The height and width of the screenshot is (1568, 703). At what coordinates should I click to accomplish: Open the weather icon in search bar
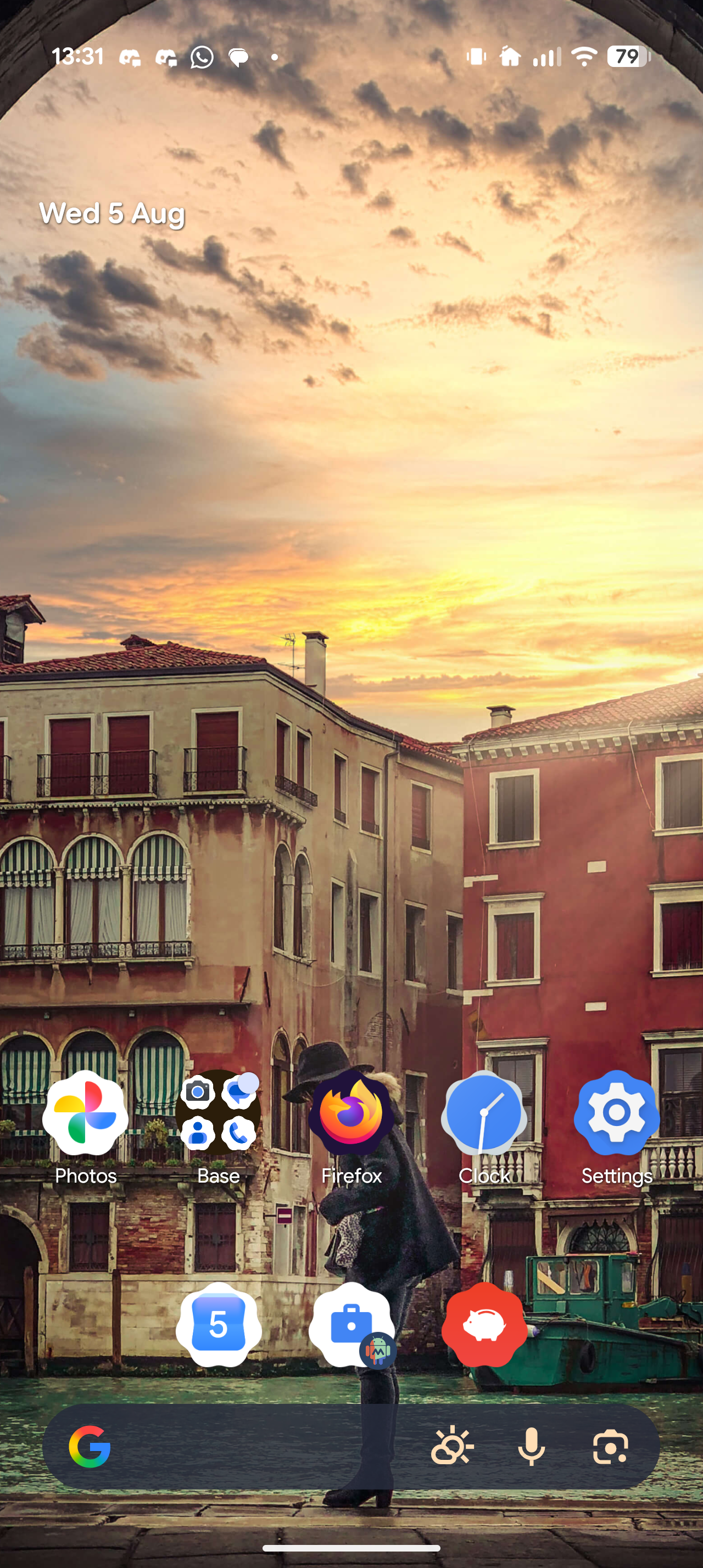pyautogui.click(x=452, y=1447)
